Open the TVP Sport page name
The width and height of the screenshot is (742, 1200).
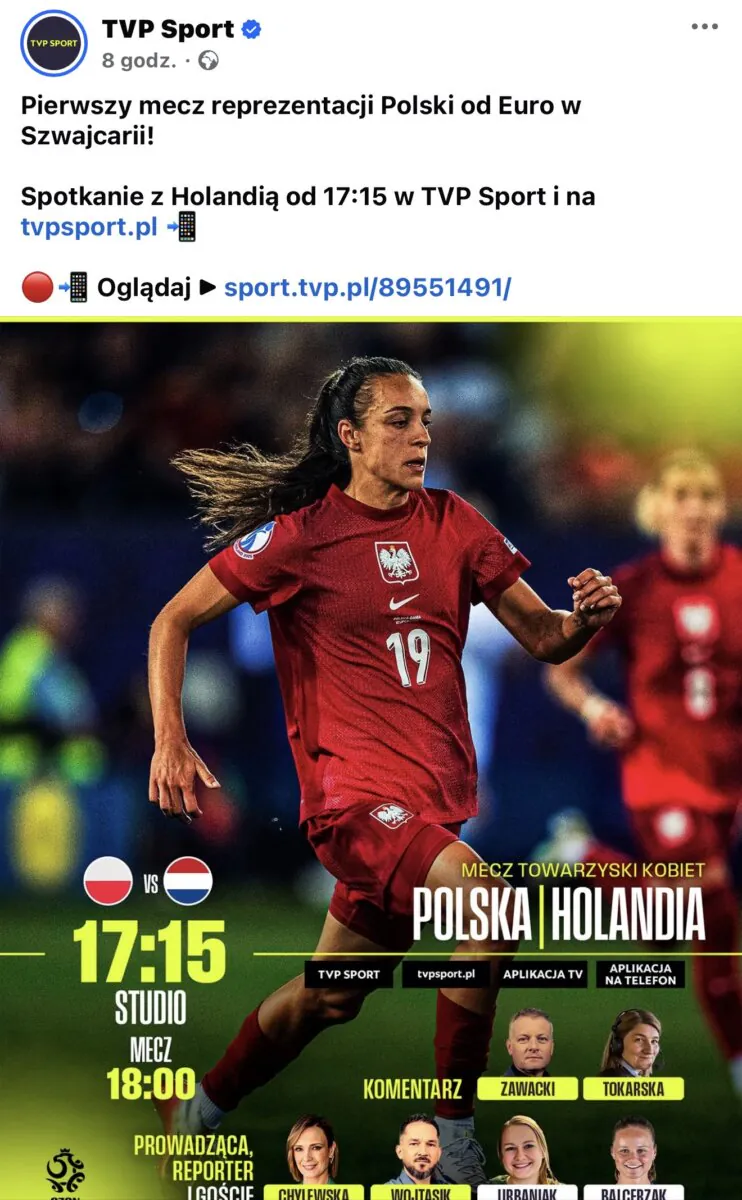(168, 29)
